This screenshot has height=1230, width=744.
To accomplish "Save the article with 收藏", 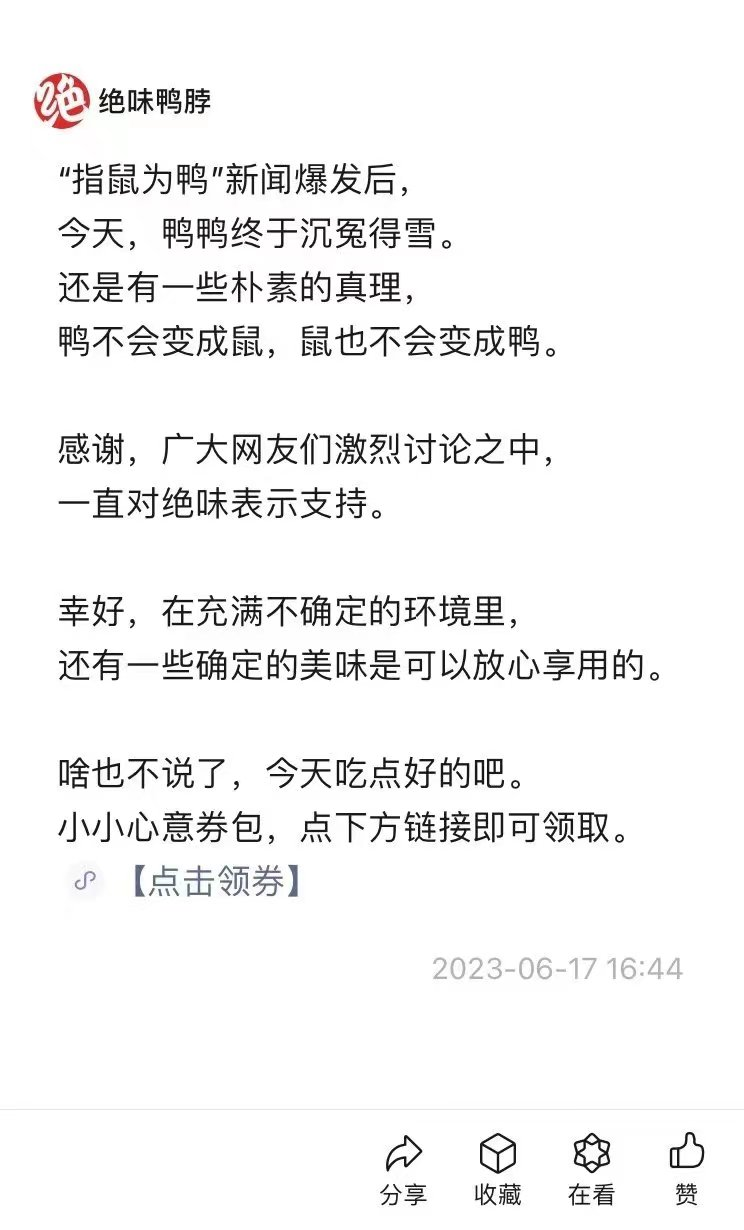I will pos(497,1168).
